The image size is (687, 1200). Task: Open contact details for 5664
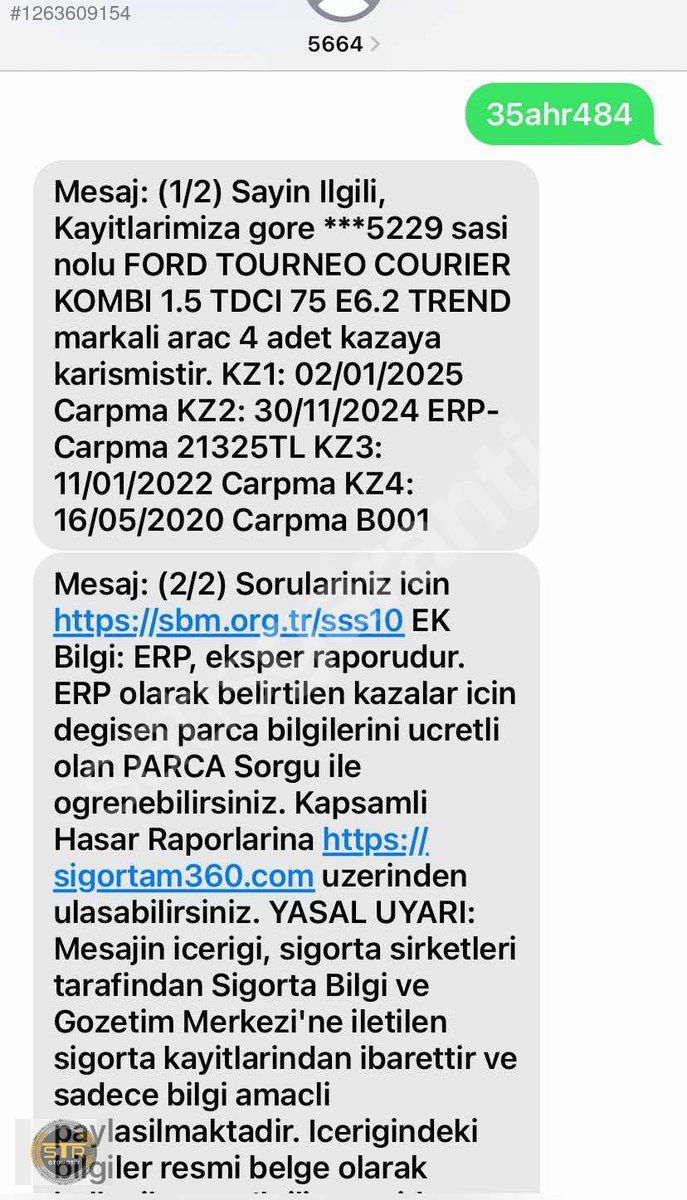click(343, 44)
